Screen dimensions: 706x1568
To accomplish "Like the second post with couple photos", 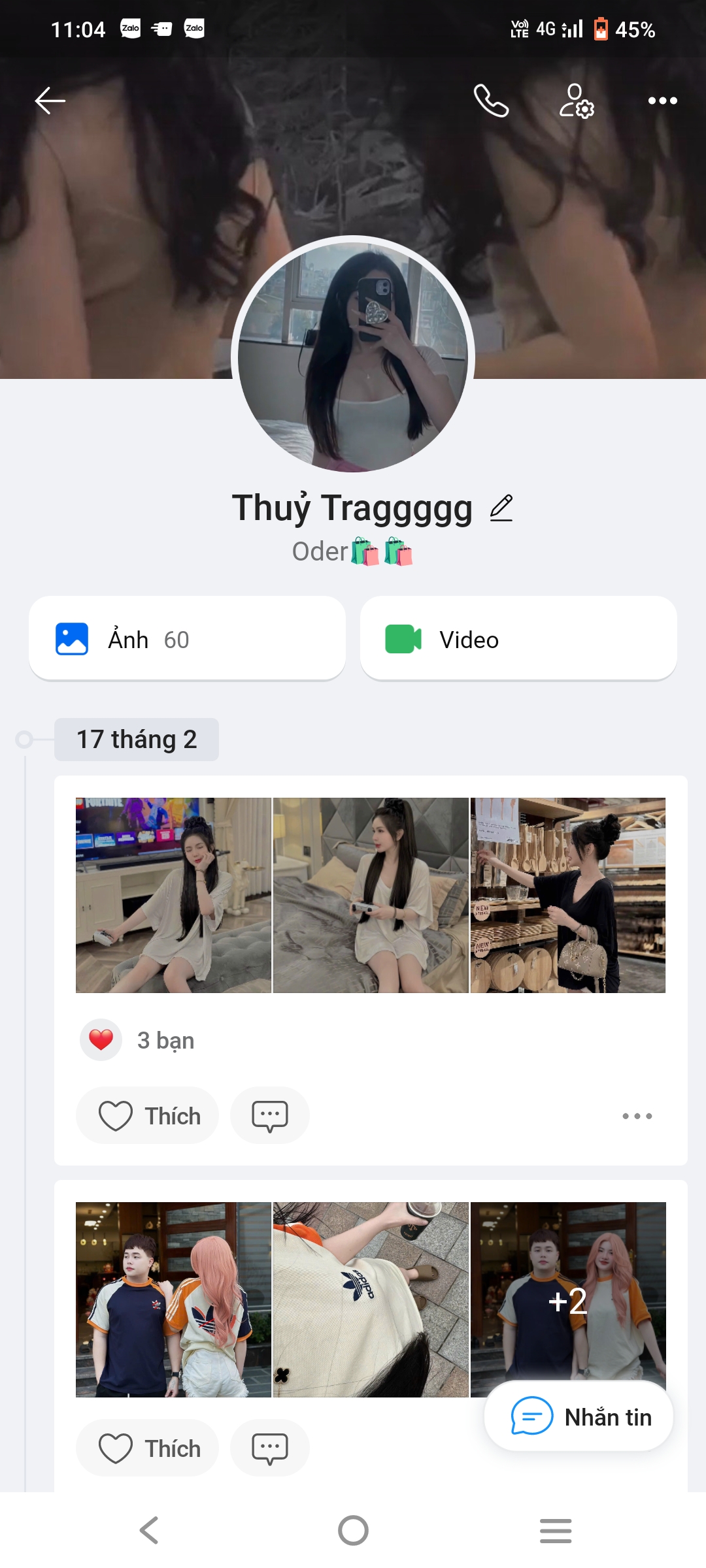I will [x=148, y=1448].
